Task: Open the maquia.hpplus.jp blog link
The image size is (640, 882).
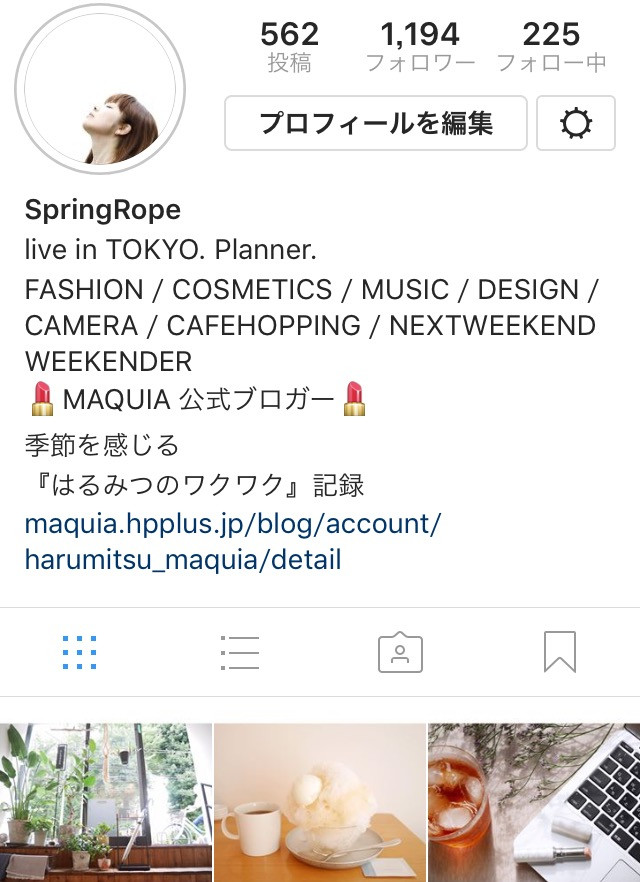Action: click(232, 541)
